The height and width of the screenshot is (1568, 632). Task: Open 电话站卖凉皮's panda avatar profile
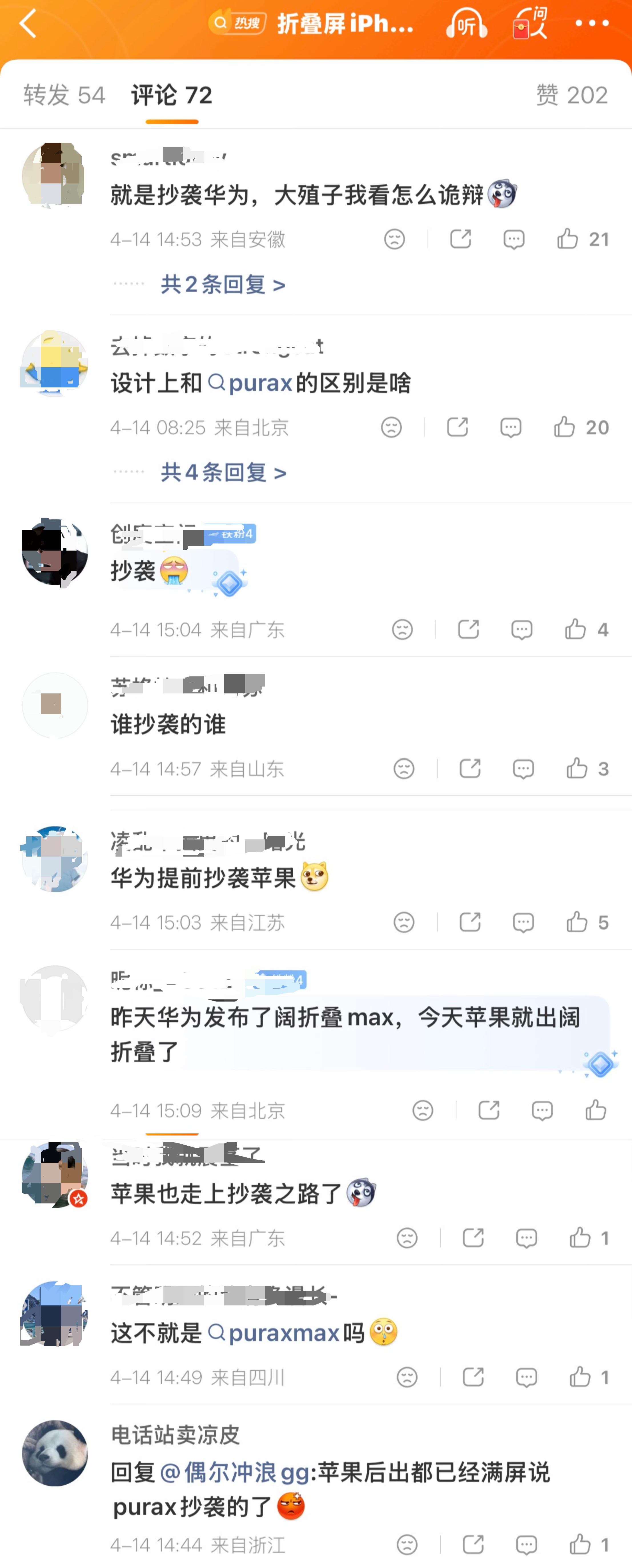coord(55,1453)
